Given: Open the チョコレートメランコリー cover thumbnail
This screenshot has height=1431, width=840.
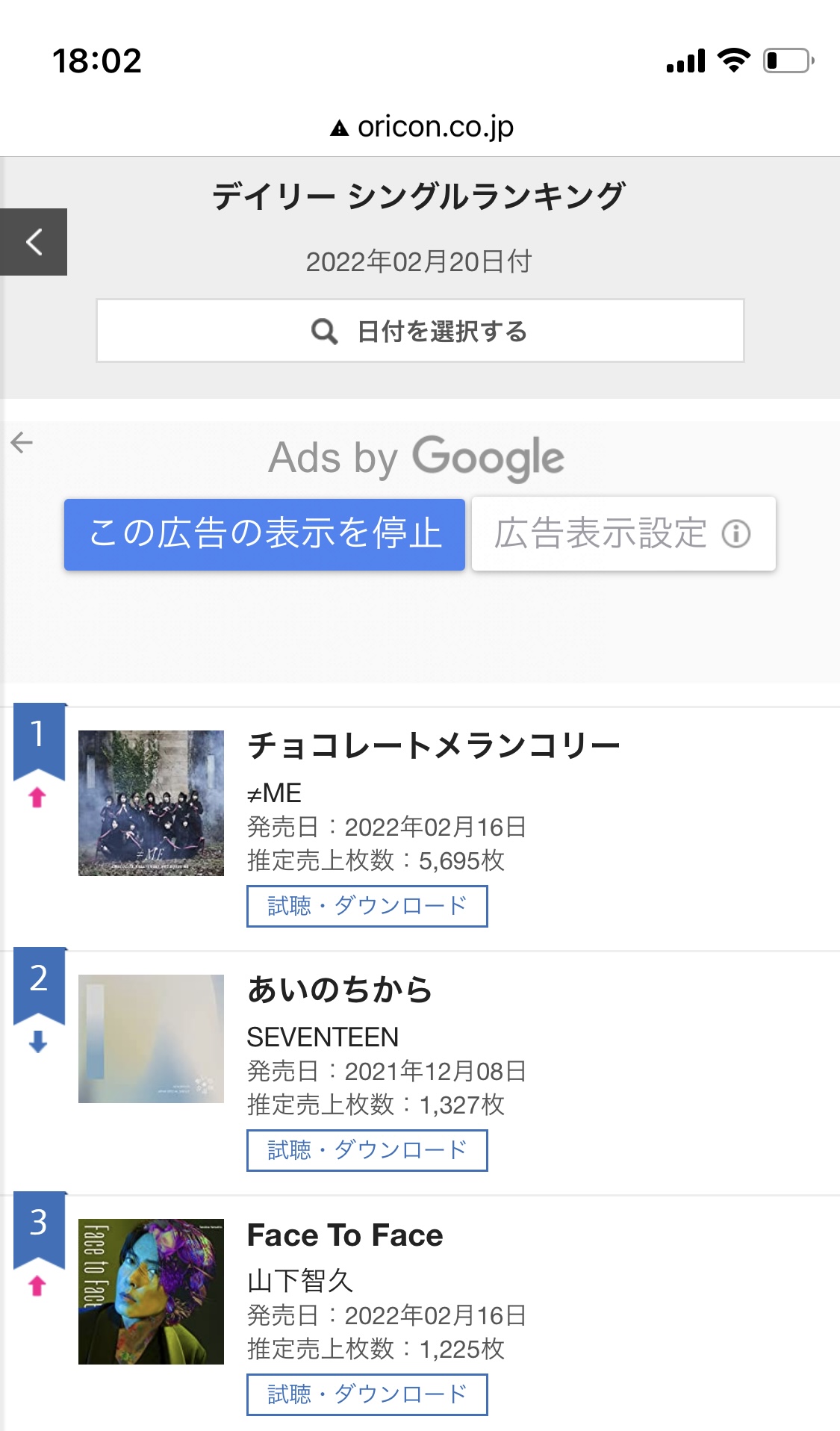Looking at the screenshot, I should pyautogui.click(x=151, y=803).
